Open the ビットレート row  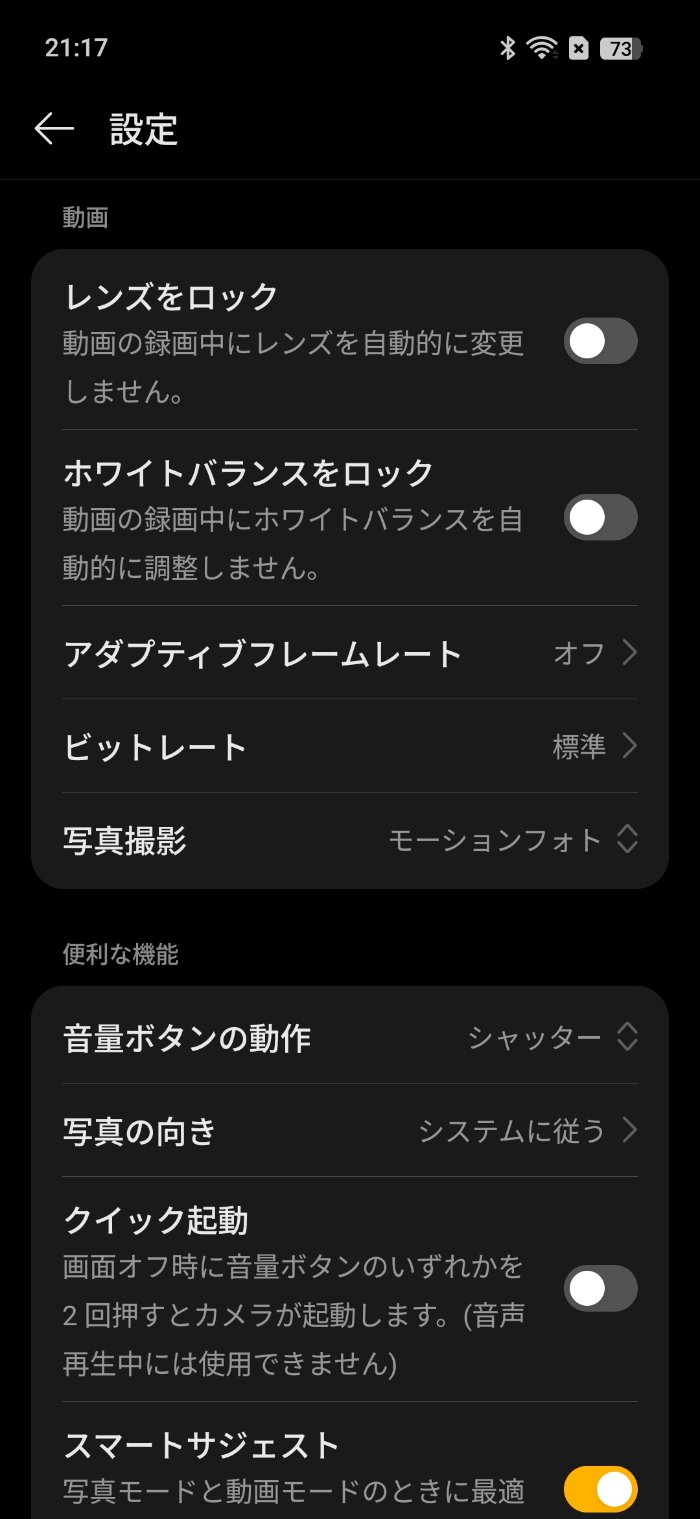(350, 747)
